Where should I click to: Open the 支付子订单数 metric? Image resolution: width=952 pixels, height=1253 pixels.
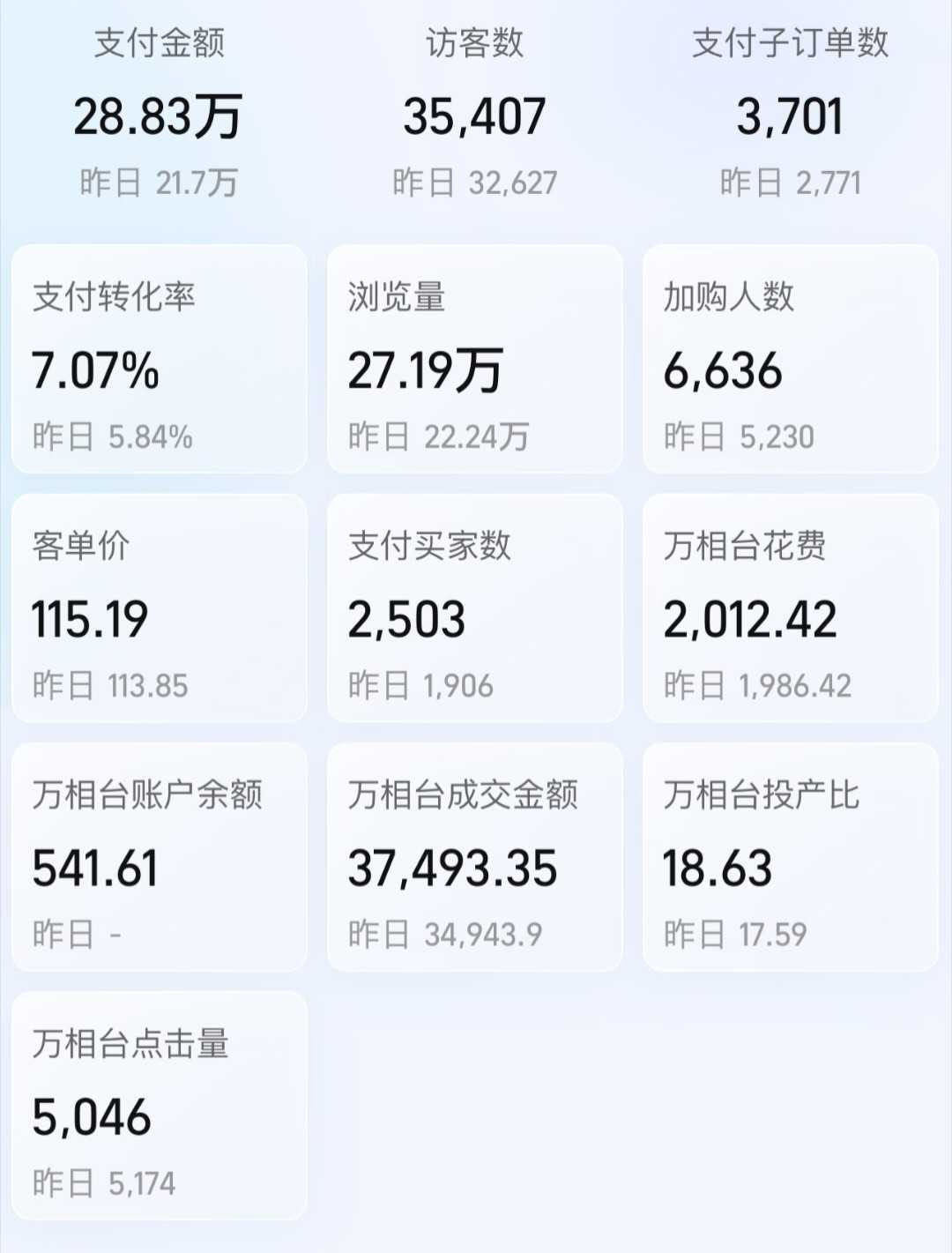coord(790,115)
